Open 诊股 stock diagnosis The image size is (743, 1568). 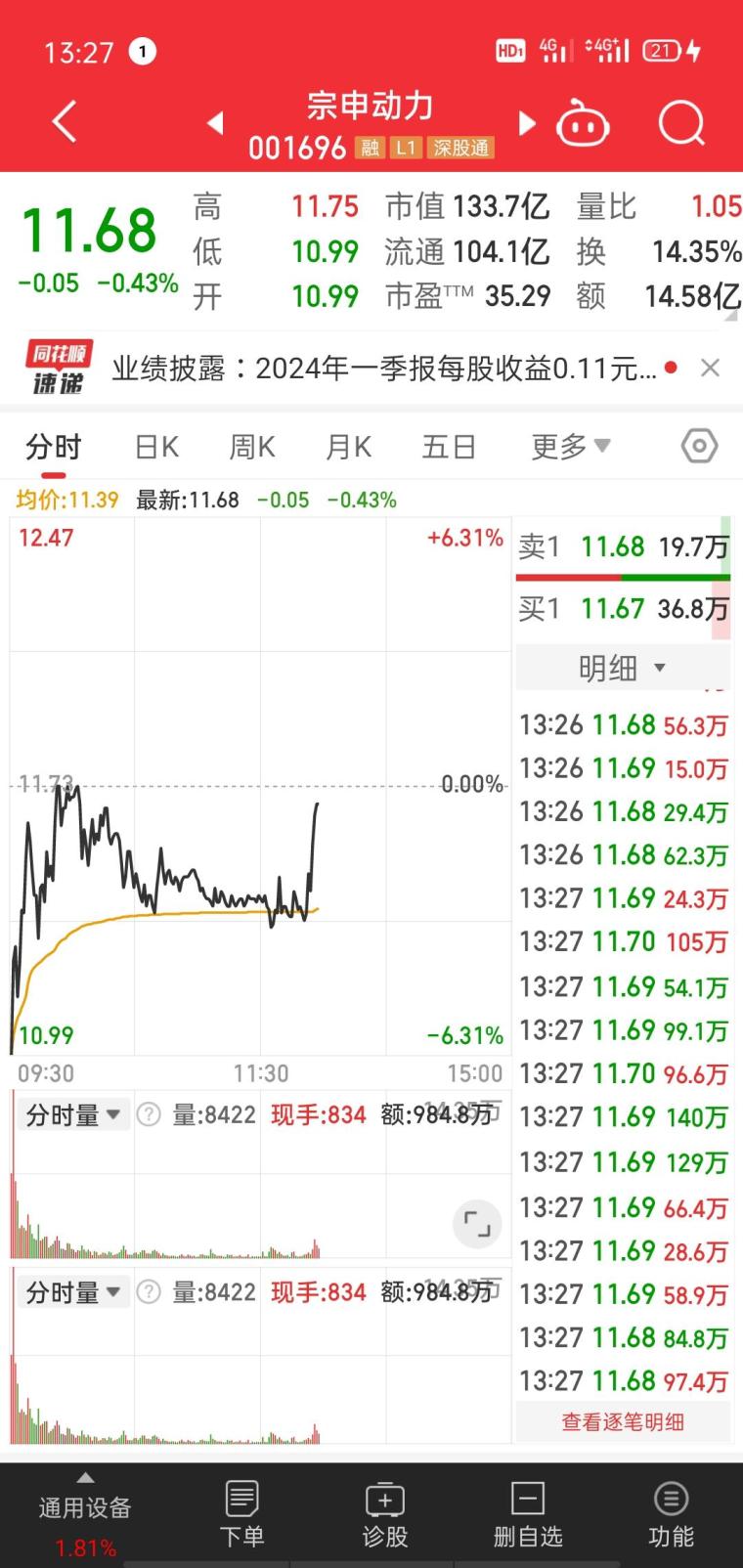(x=385, y=1514)
